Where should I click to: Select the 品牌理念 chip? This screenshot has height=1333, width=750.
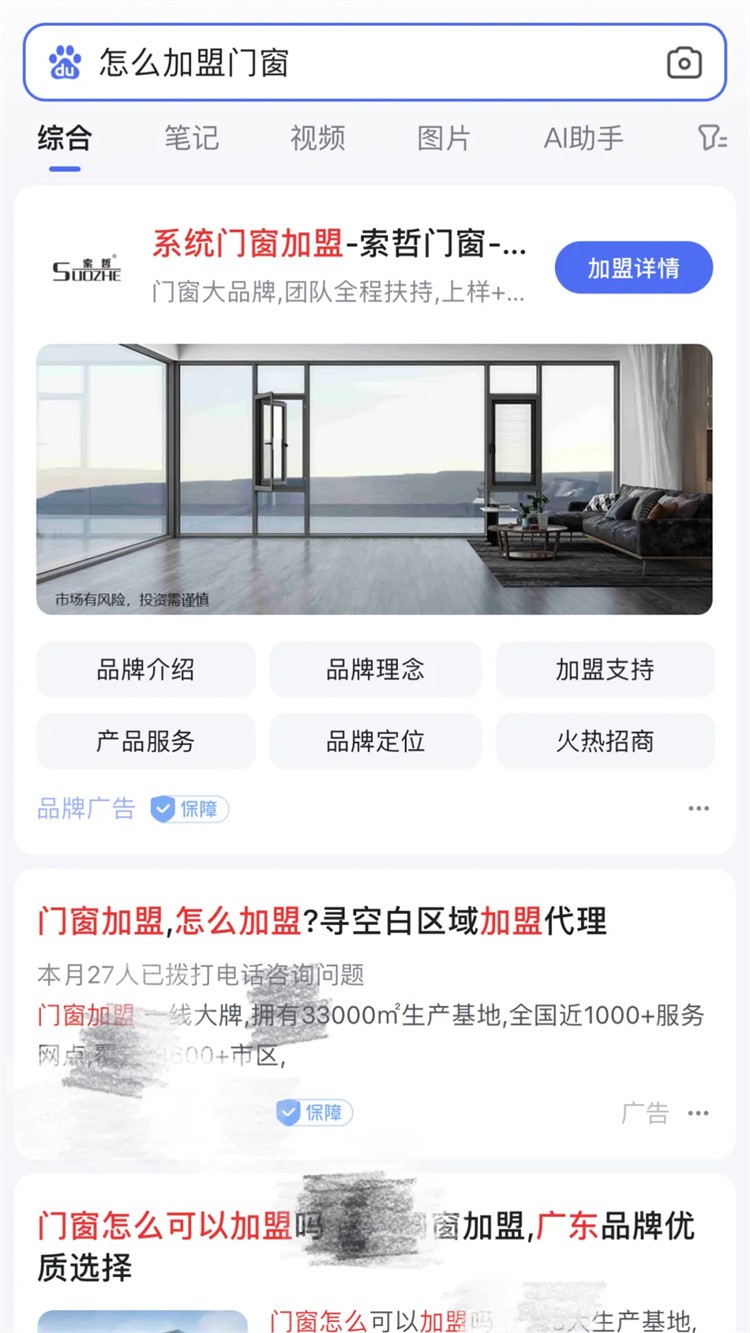[375, 669]
